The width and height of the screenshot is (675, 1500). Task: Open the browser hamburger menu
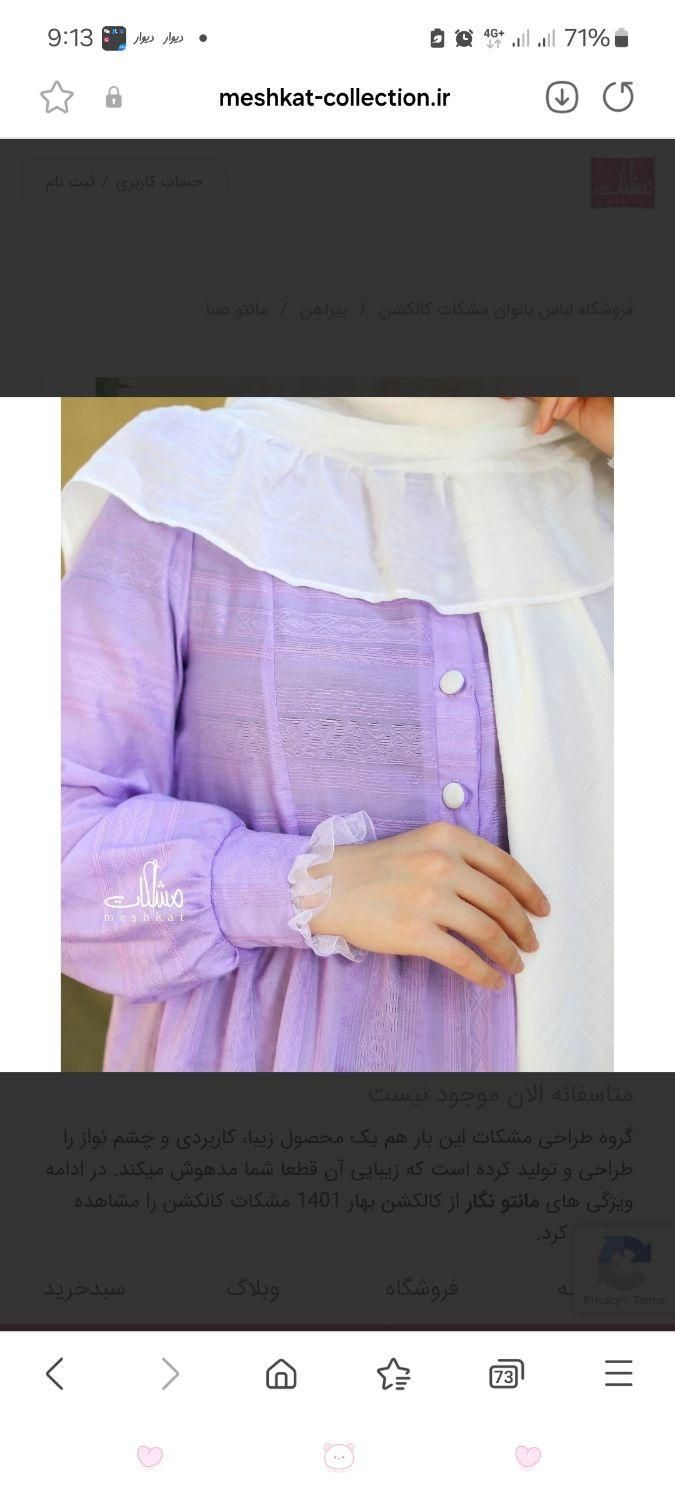619,1374
